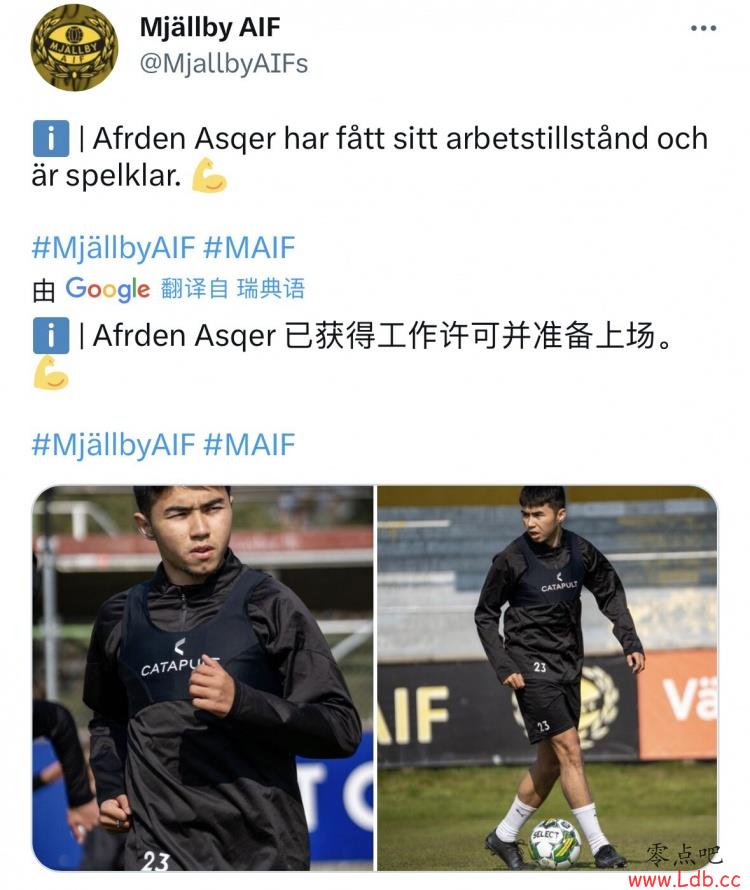Open the tweet's overflow menu

(x=703, y=28)
